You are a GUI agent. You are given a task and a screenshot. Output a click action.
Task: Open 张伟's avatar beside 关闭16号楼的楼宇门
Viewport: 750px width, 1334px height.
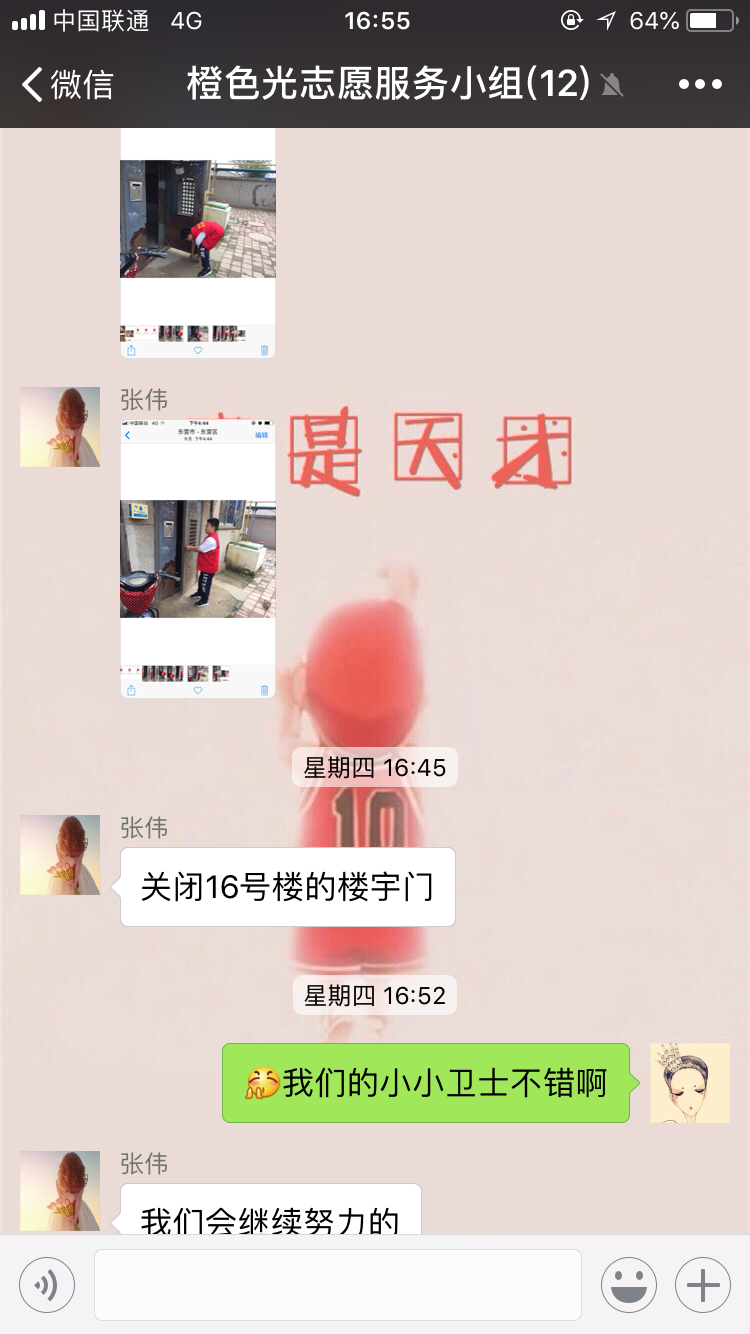60,854
